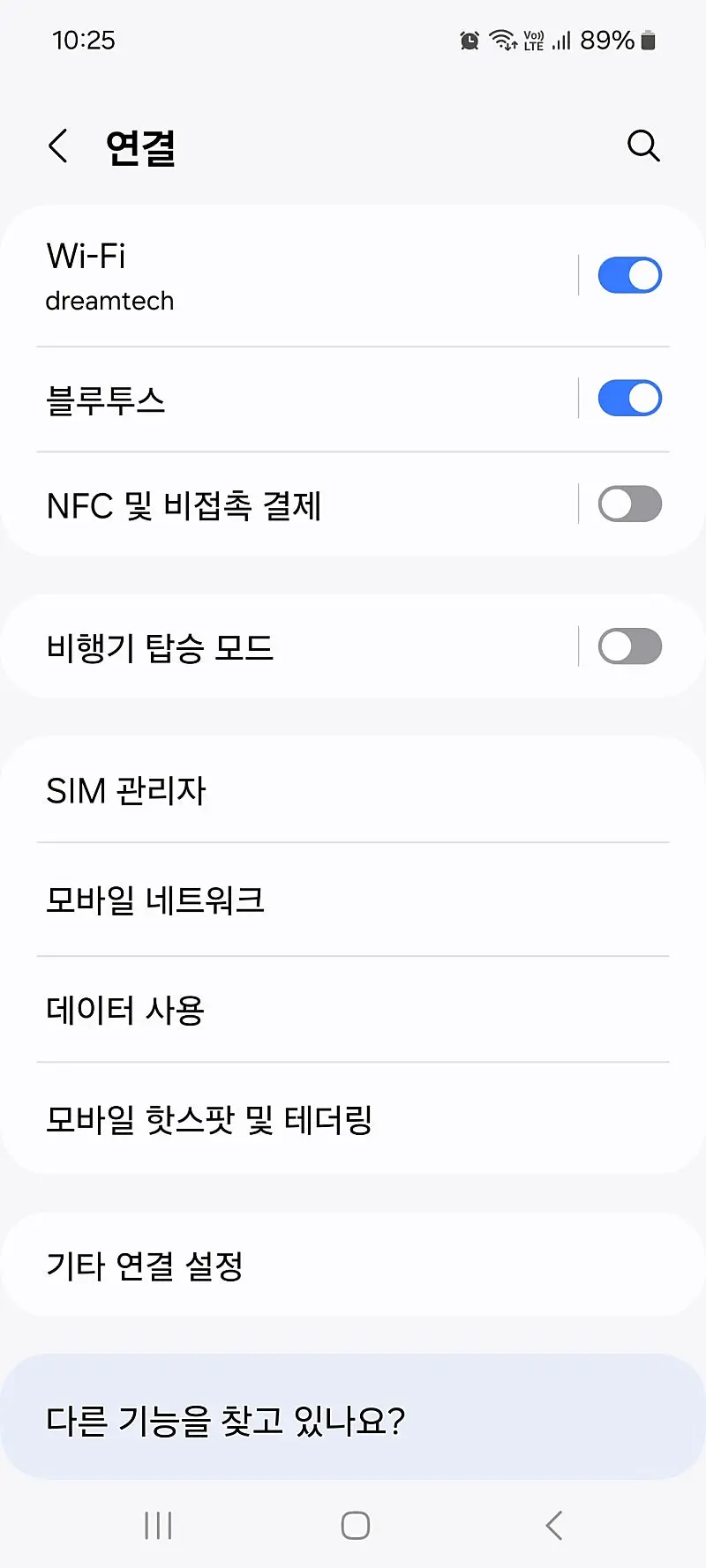Disable the 블루투스 switch
Screen dimensions: 706x1568
pyautogui.click(x=629, y=399)
